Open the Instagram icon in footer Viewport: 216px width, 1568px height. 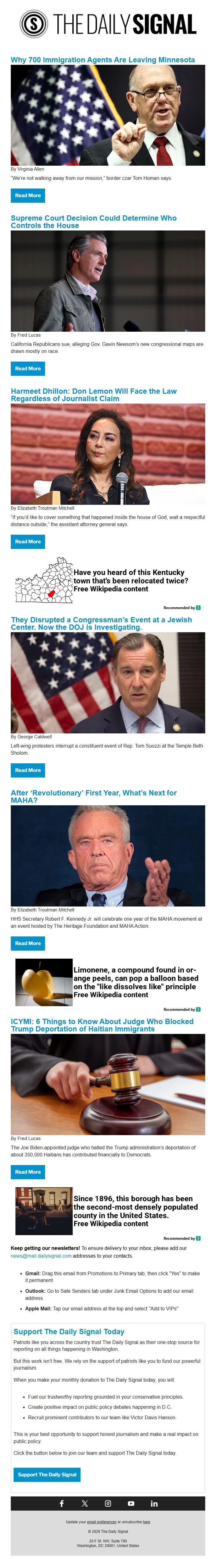click(108, 1503)
